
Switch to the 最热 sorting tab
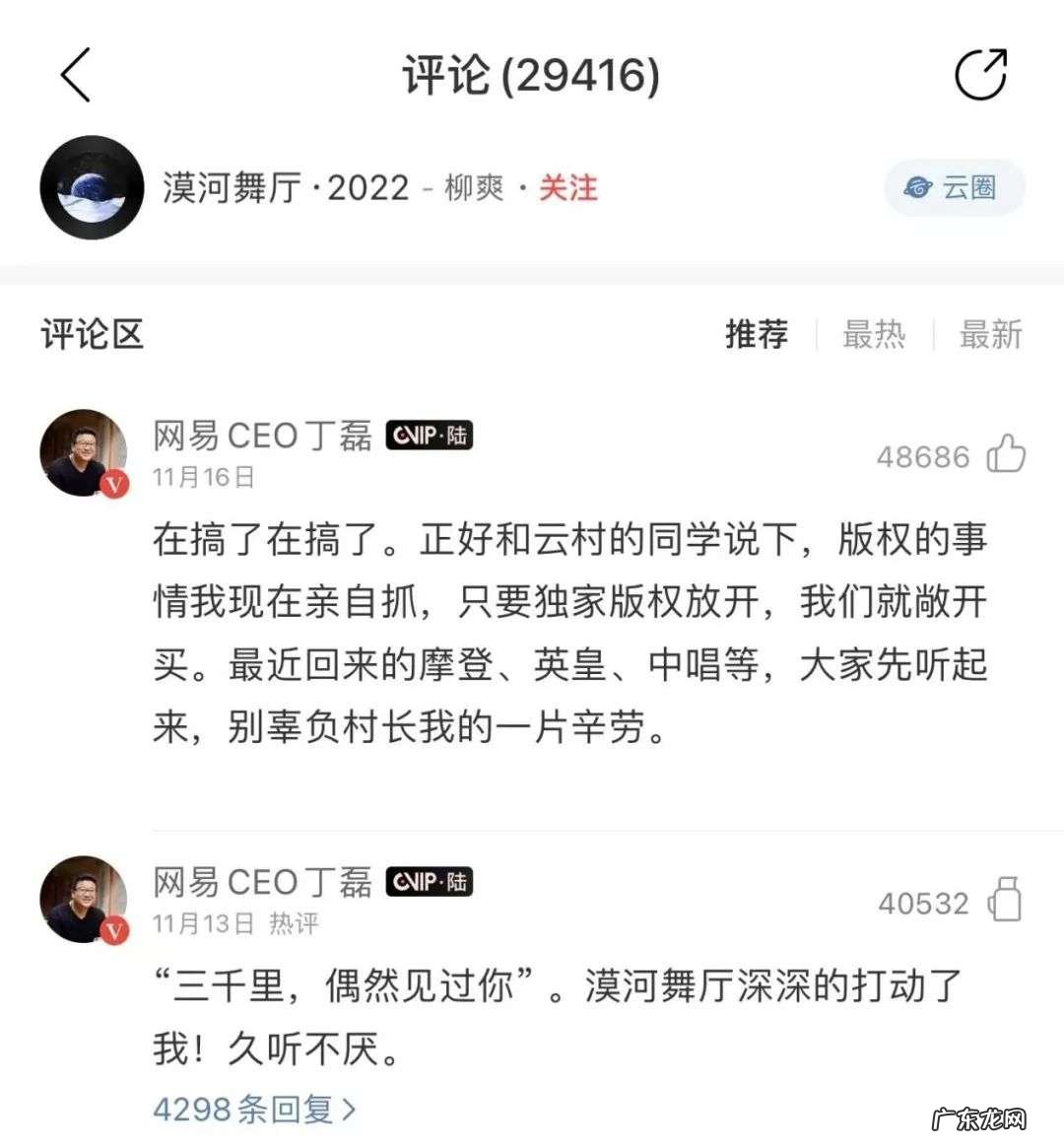click(x=872, y=335)
